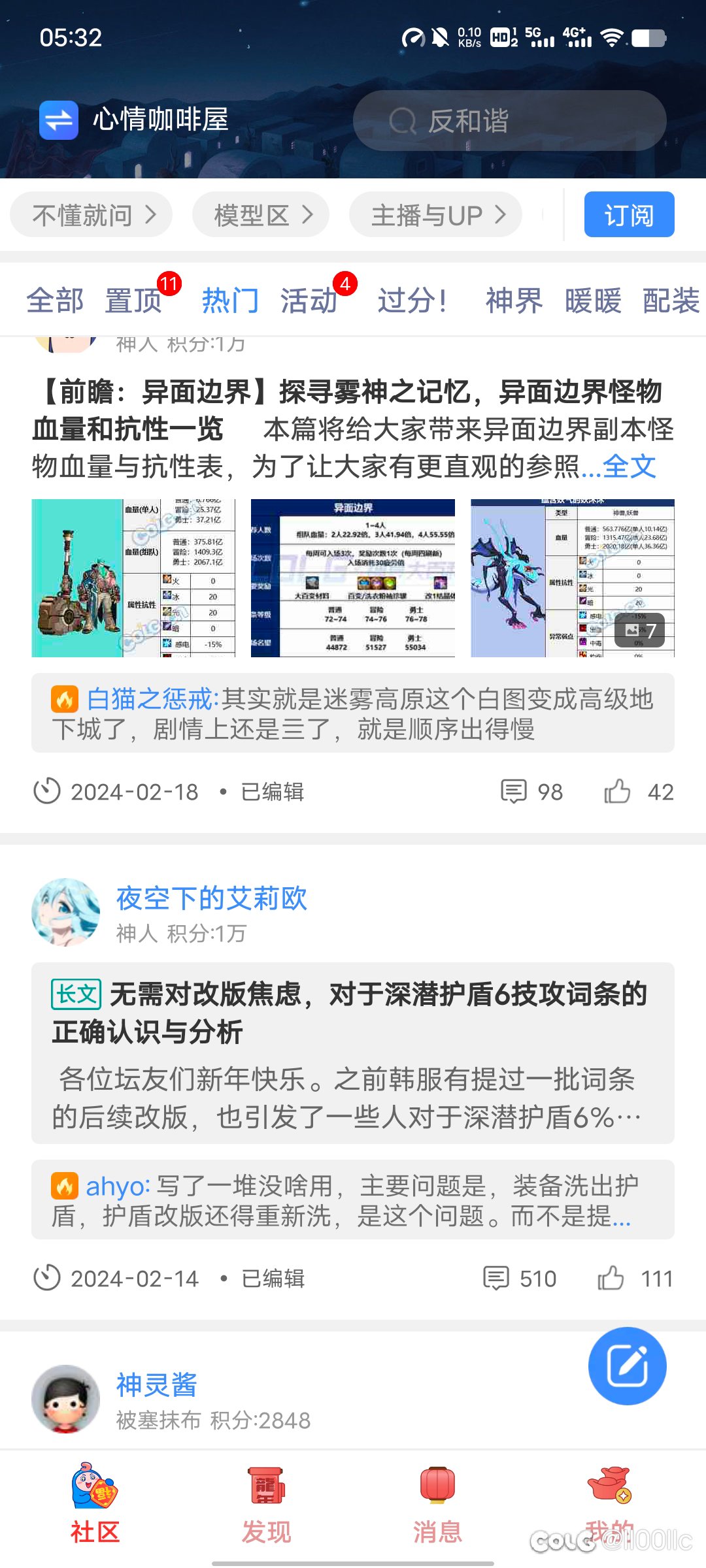Open the 主播与UP sub-forum chip
Viewport: 706px width, 1568px height.
tap(435, 214)
